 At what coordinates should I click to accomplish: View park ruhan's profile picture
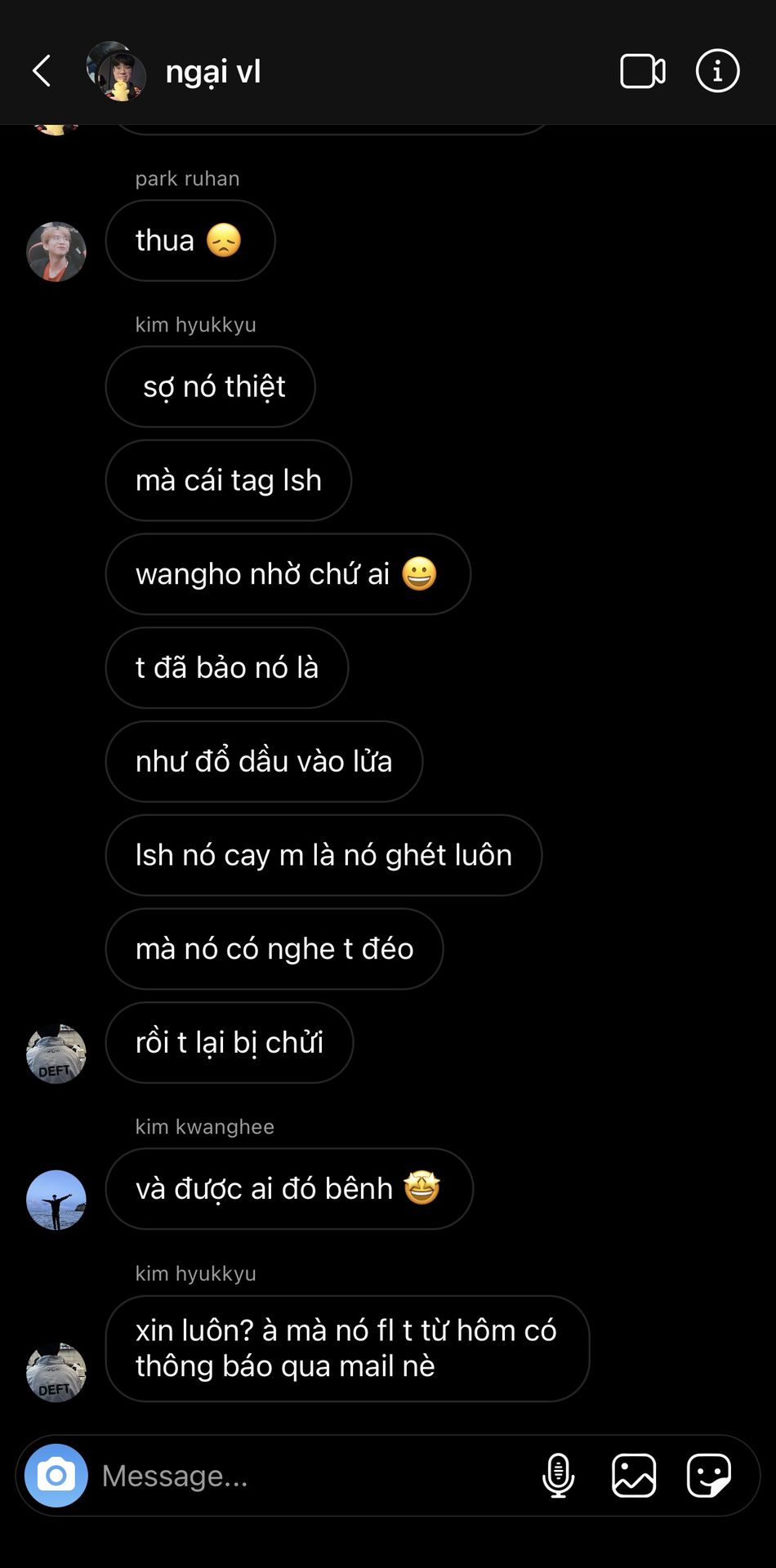[56, 252]
